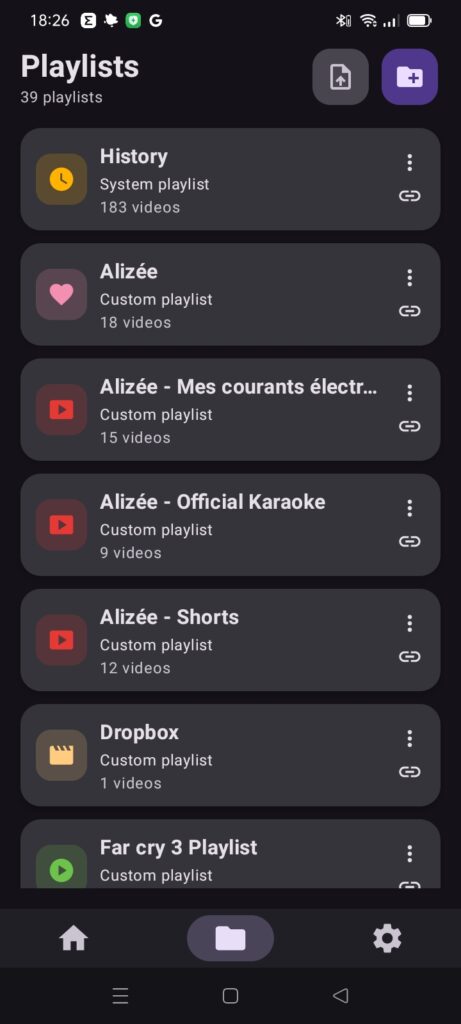Create a new playlist folder
461x1024 pixels.
(x=409, y=77)
